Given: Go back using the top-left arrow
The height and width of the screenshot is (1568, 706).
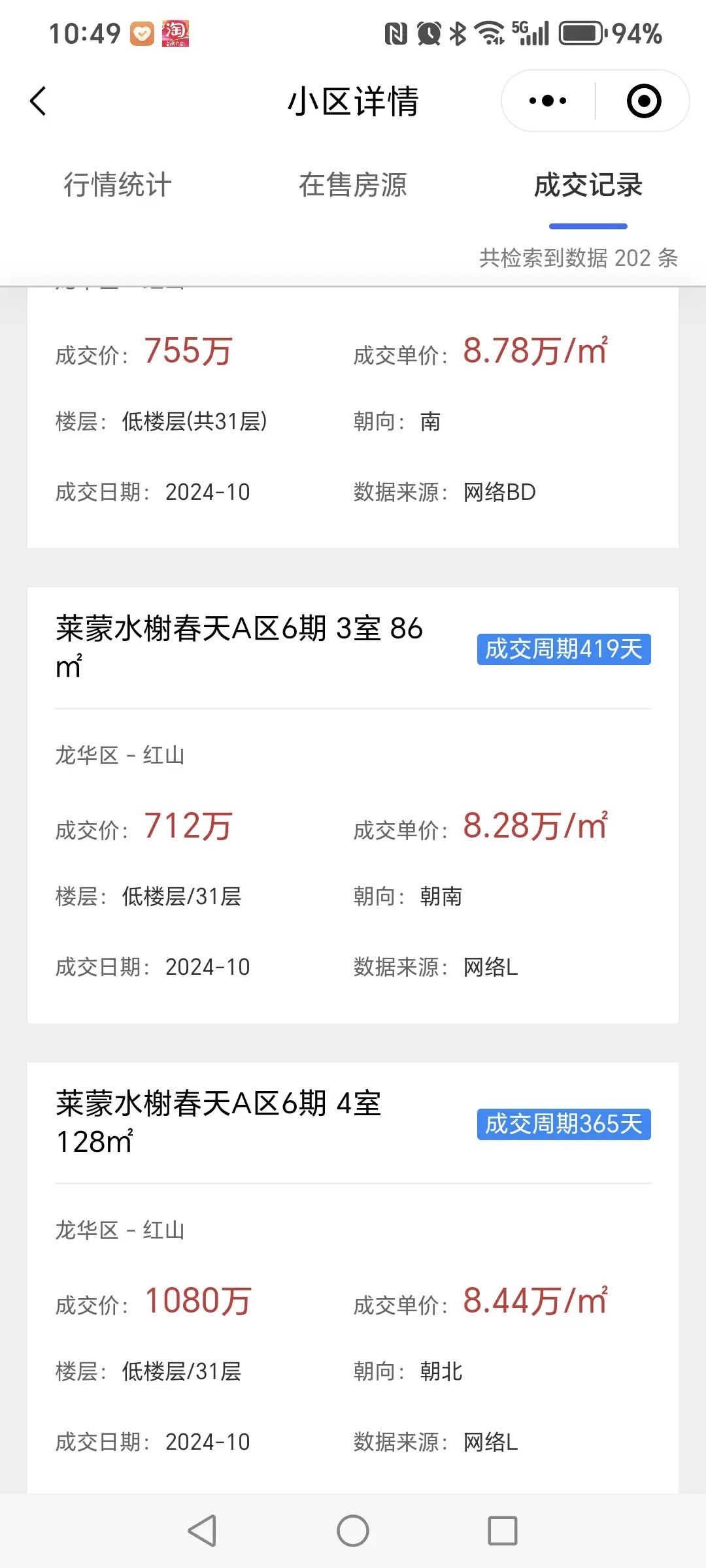Looking at the screenshot, I should click(38, 101).
